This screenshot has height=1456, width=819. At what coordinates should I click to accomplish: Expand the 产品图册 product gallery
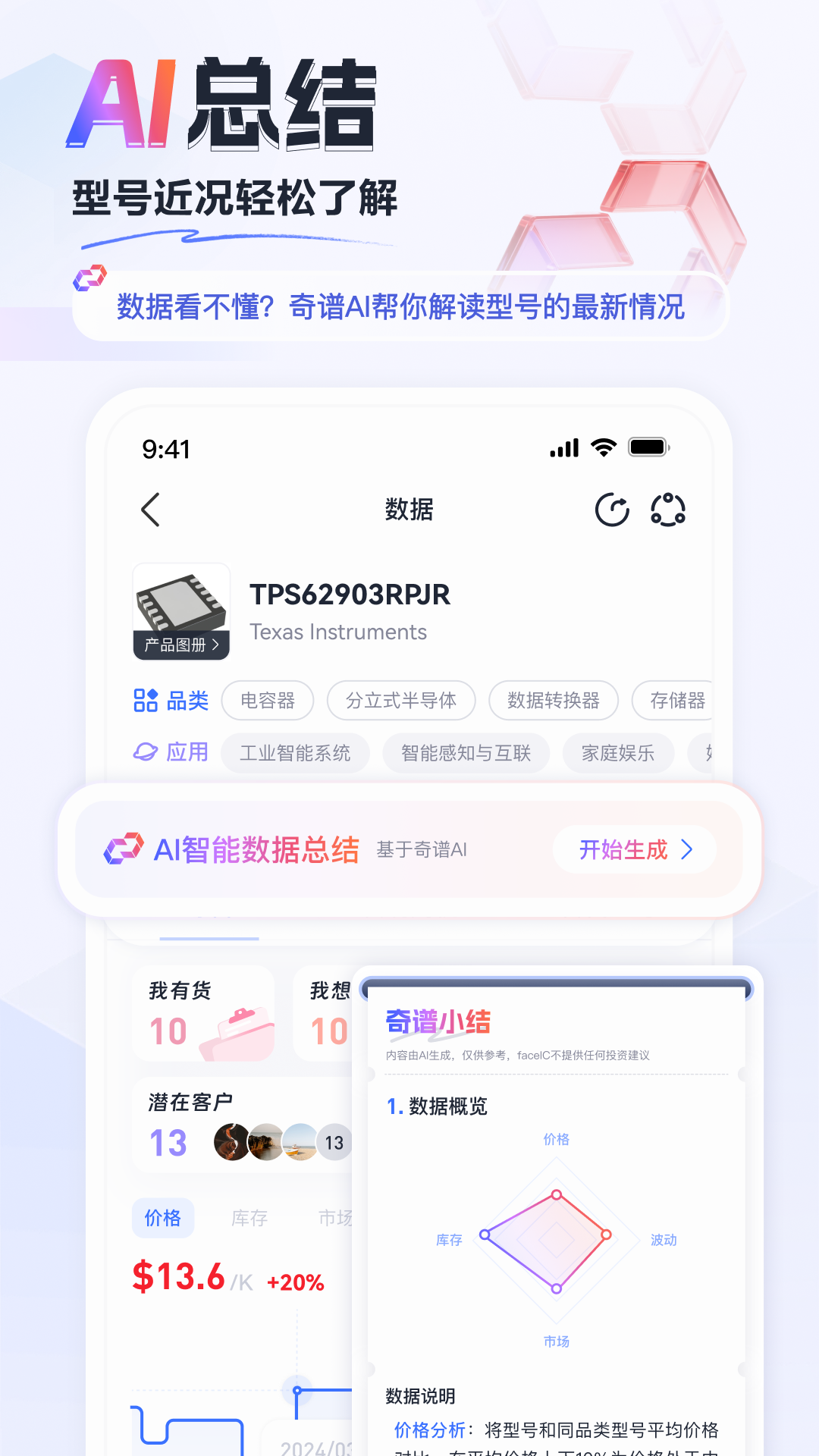(x=180, y=645)
